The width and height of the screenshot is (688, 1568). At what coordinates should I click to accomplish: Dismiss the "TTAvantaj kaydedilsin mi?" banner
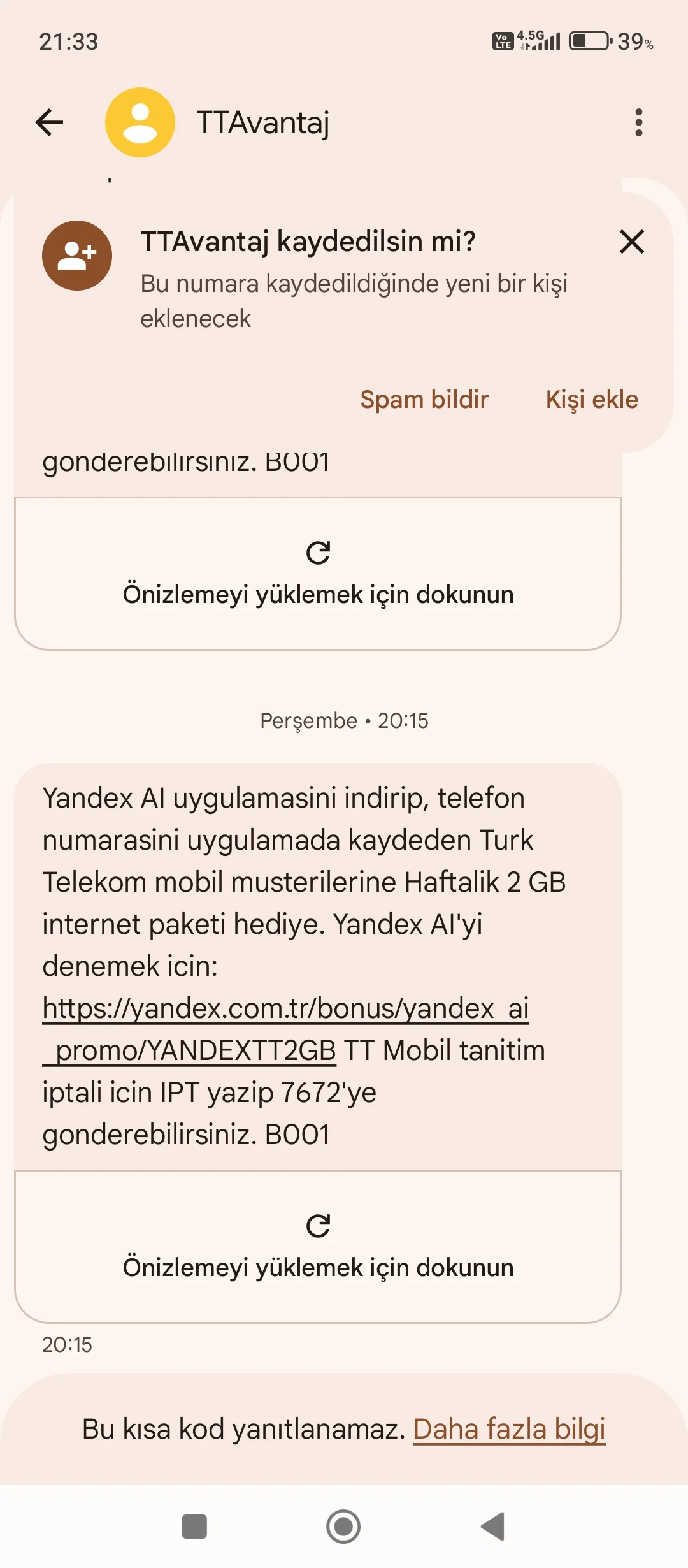coord(631,242)
